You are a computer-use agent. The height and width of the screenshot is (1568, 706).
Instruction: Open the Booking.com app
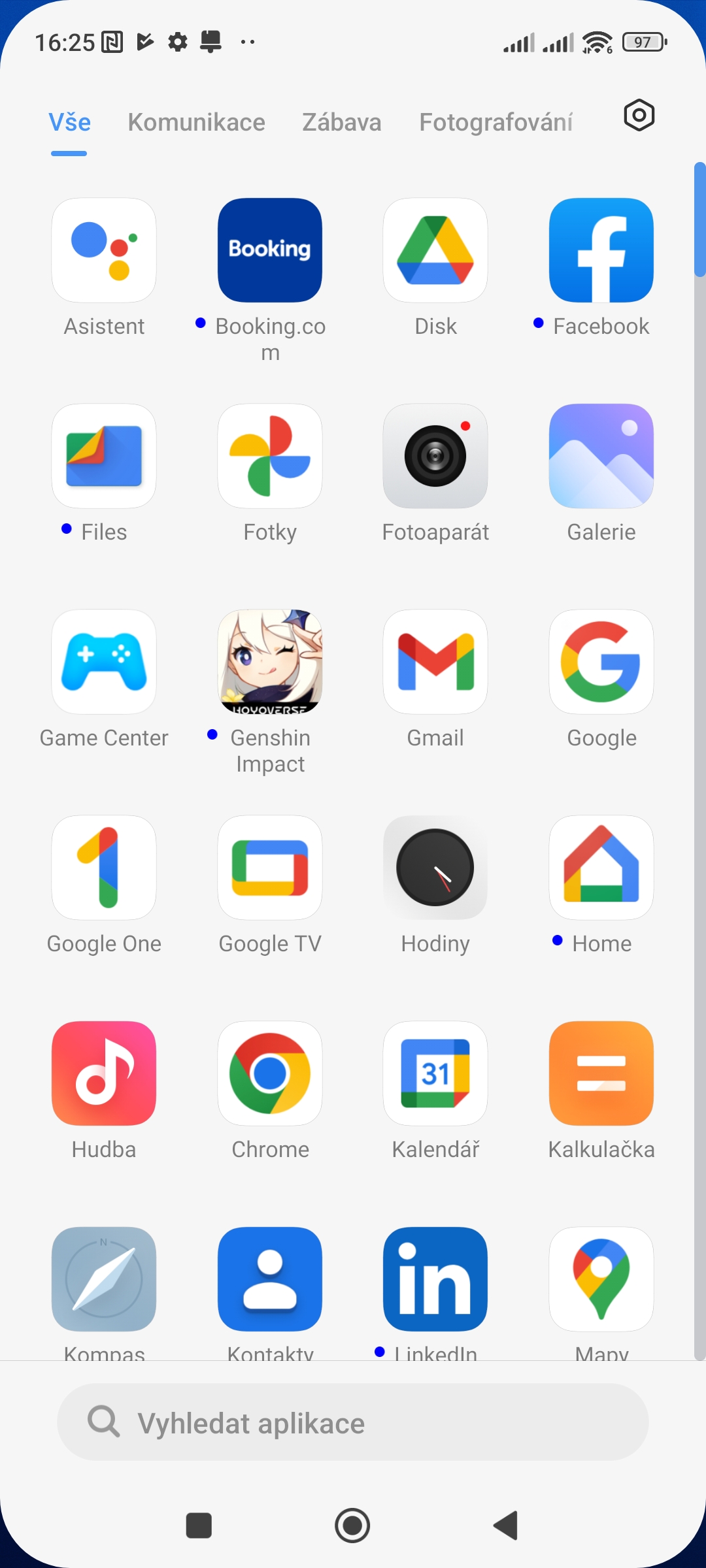(x=270, y=250)
